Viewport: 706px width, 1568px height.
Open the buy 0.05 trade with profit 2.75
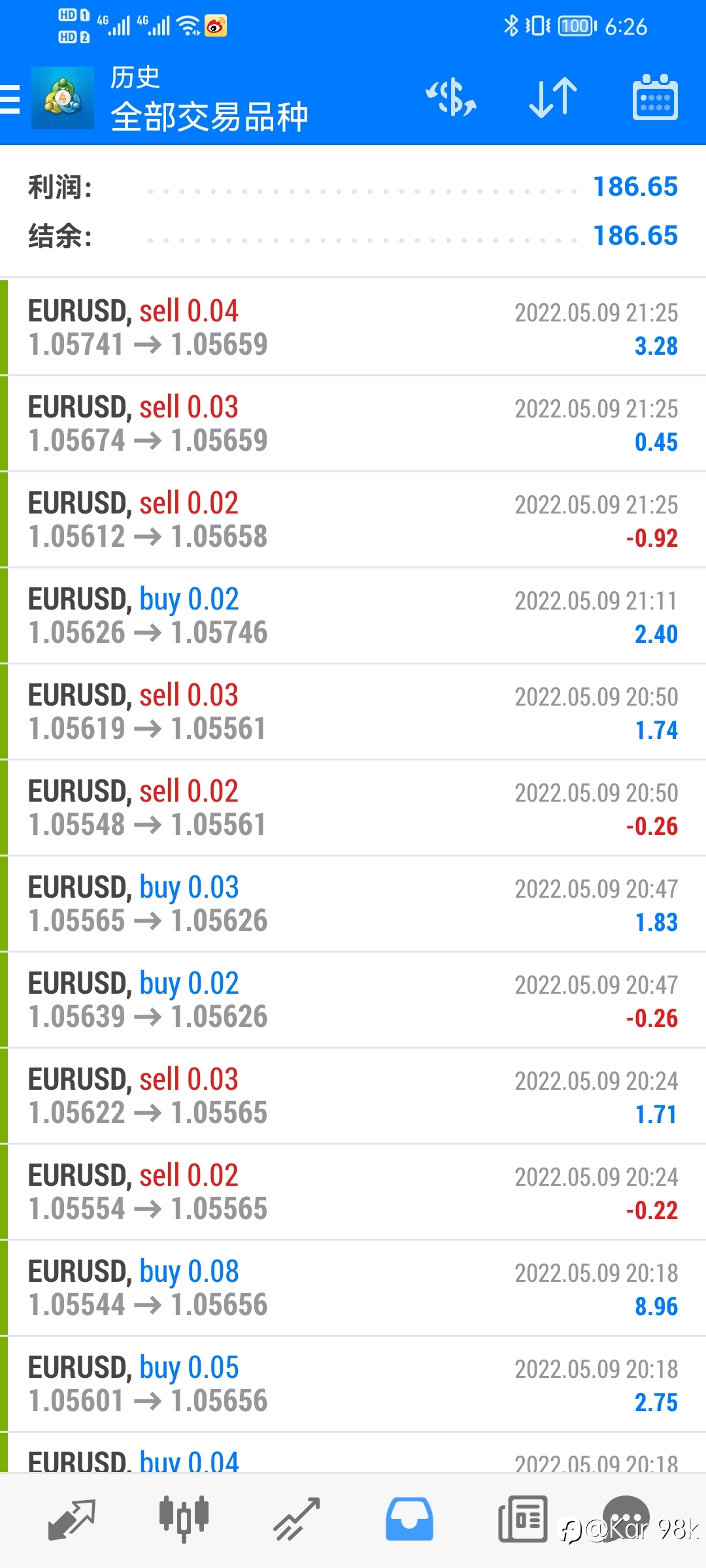pos(353,1384)
